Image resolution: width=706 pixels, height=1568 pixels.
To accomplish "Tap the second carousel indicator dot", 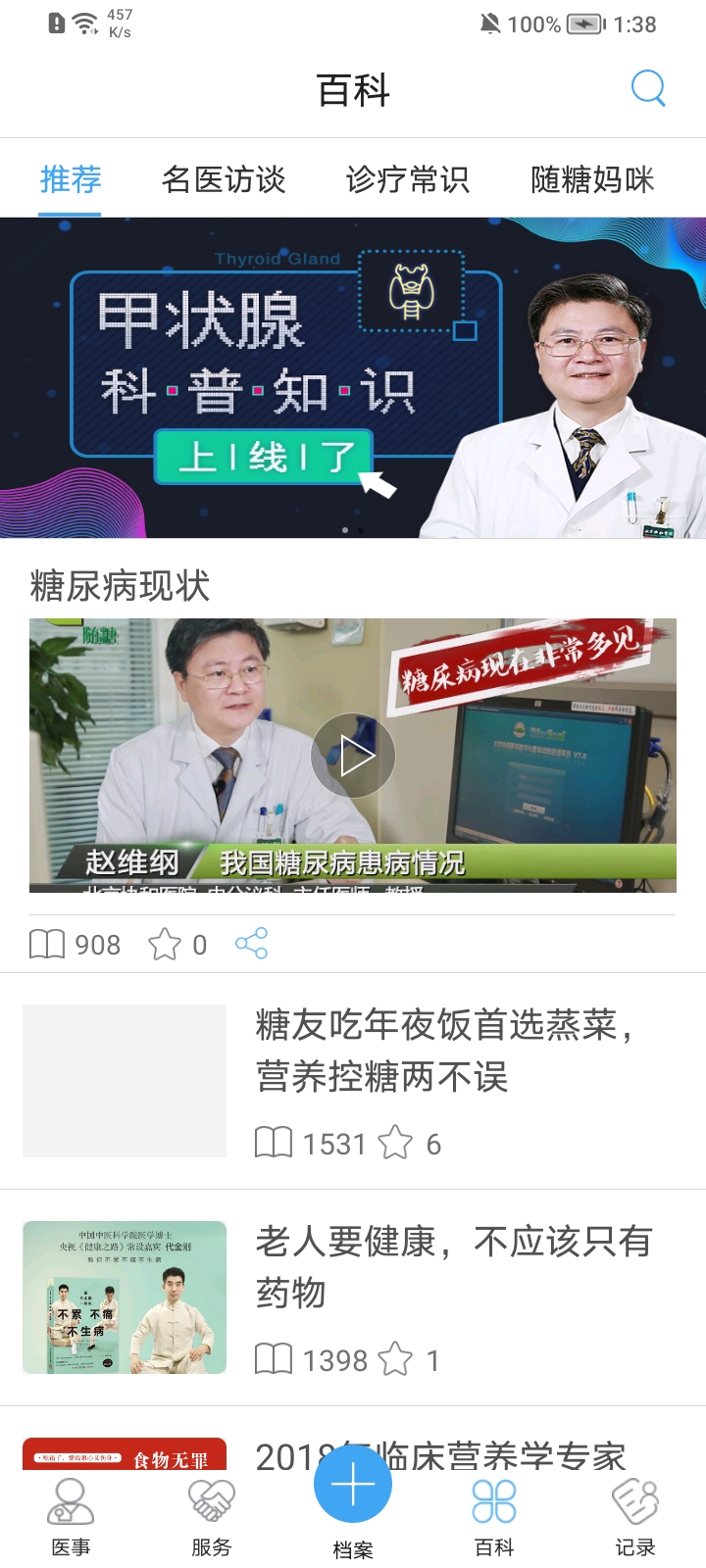I will 359,529.
